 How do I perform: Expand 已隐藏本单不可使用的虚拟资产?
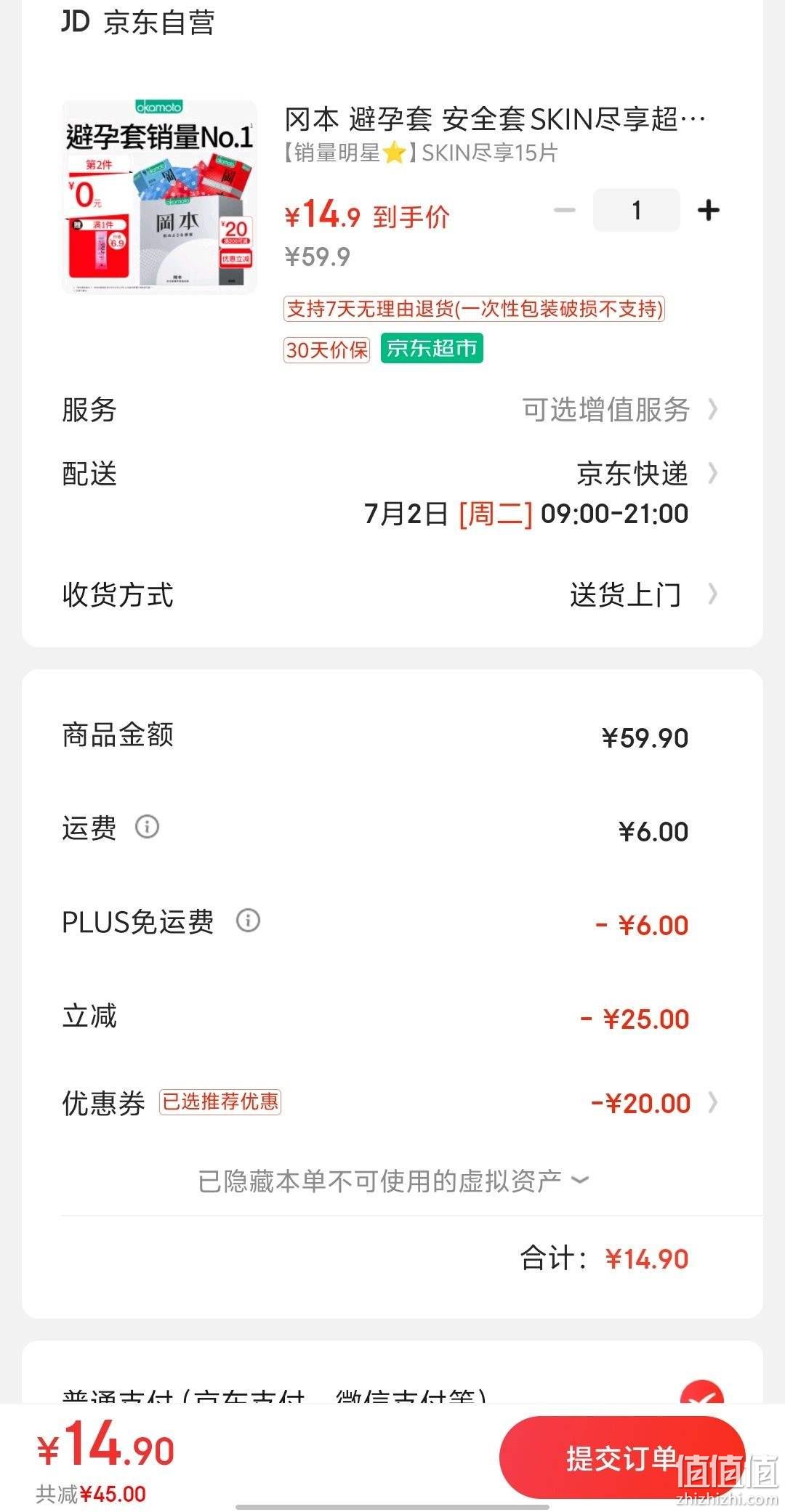(x=393, y=1181)
